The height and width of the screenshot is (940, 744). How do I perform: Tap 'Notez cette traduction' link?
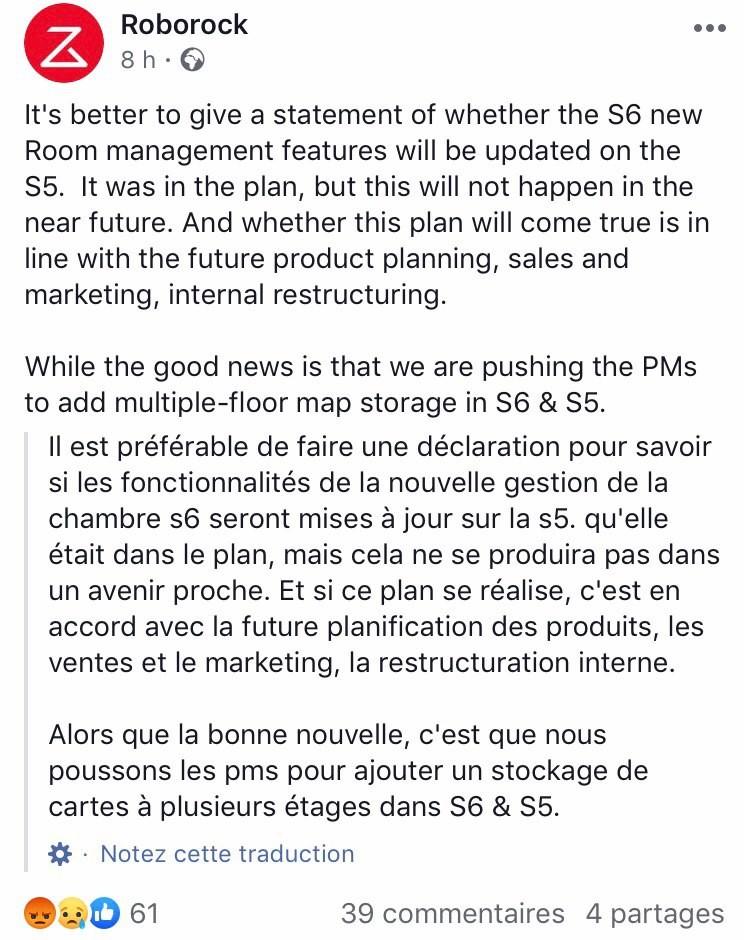[227, 853]
